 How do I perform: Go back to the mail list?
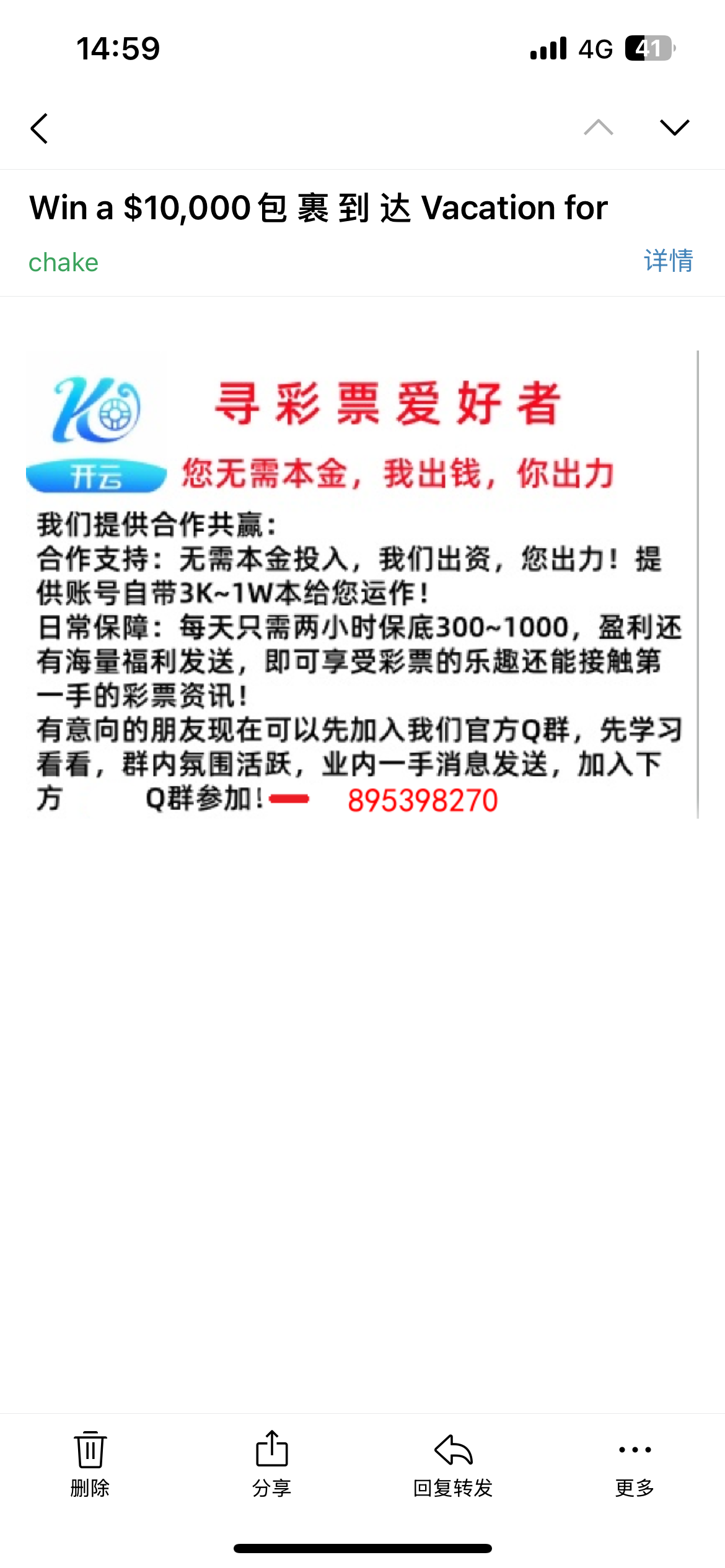coord(40,129)
